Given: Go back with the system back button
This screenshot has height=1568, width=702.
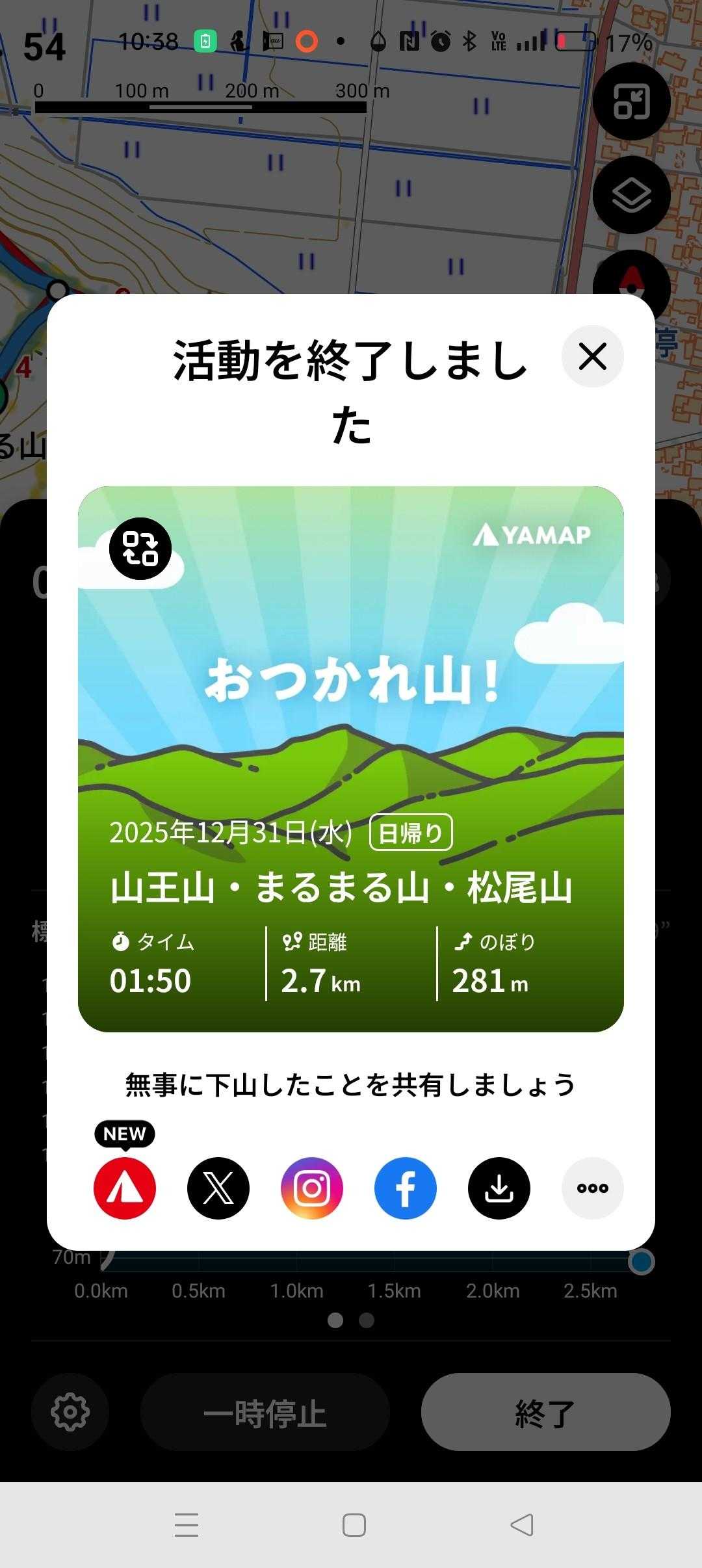Looking at the screenshot, I should [x=522, y=1525].
